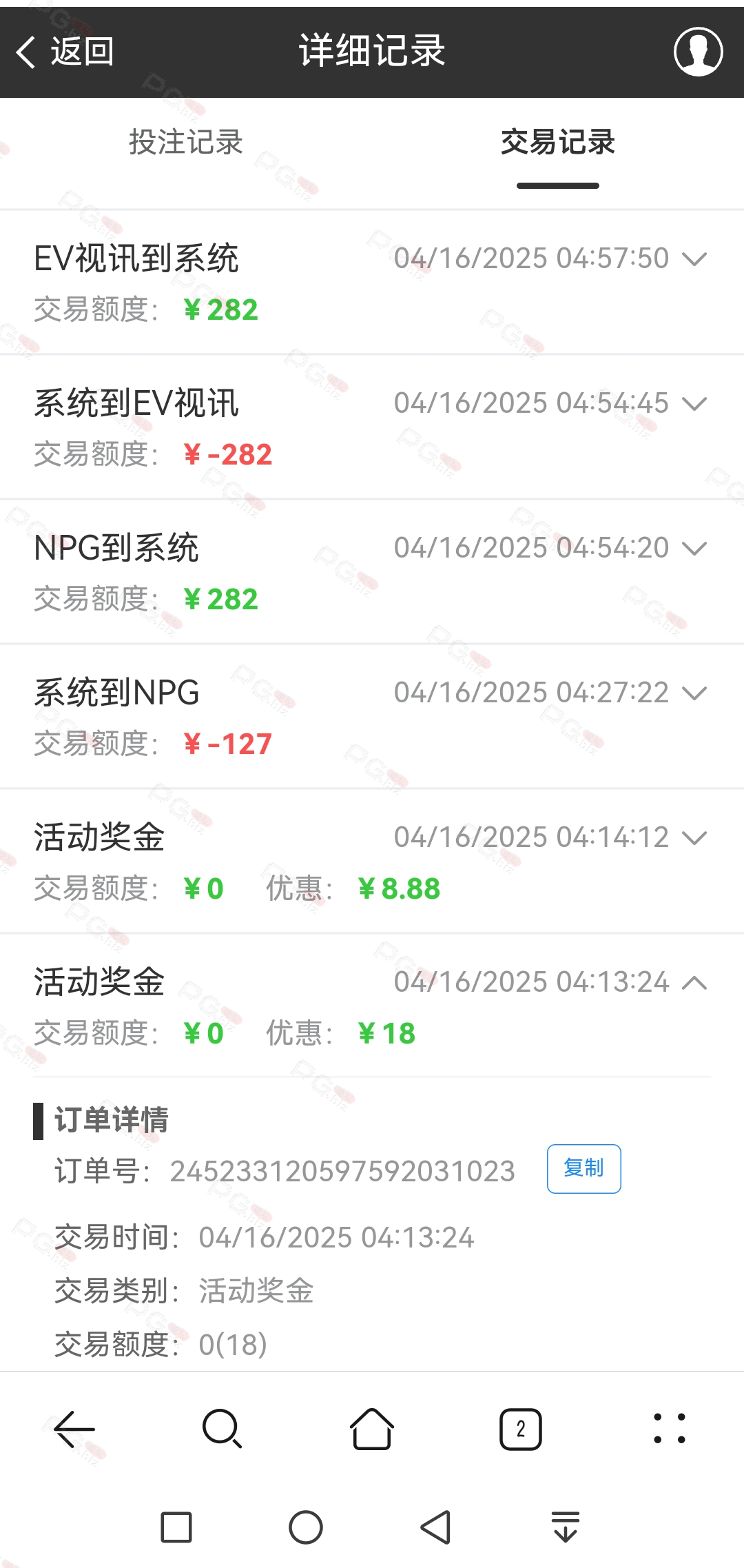The width and height of the screenshot is (744, 1568).
Task: Tap the system recent apps button
Action: click(176, 1527)
